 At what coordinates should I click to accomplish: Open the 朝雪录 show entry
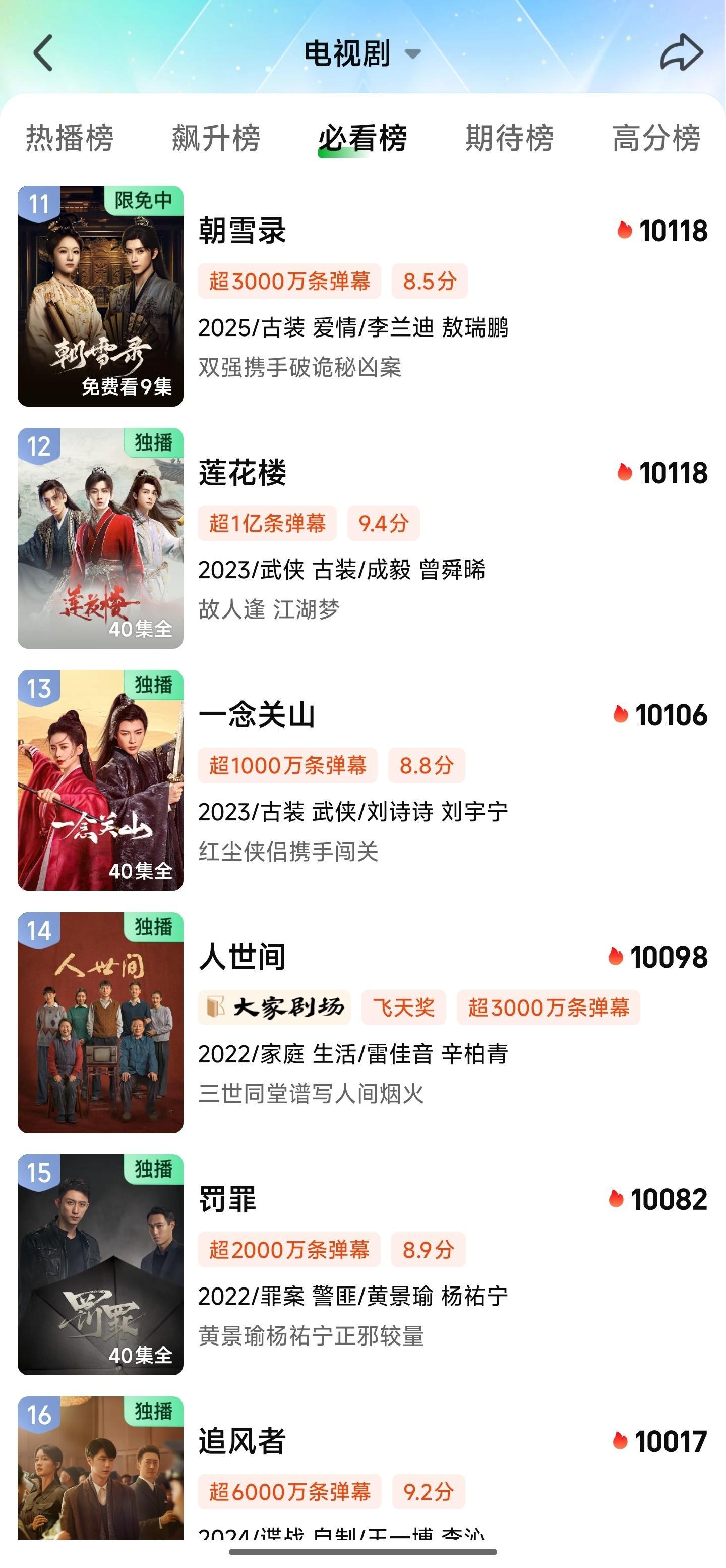363,296
